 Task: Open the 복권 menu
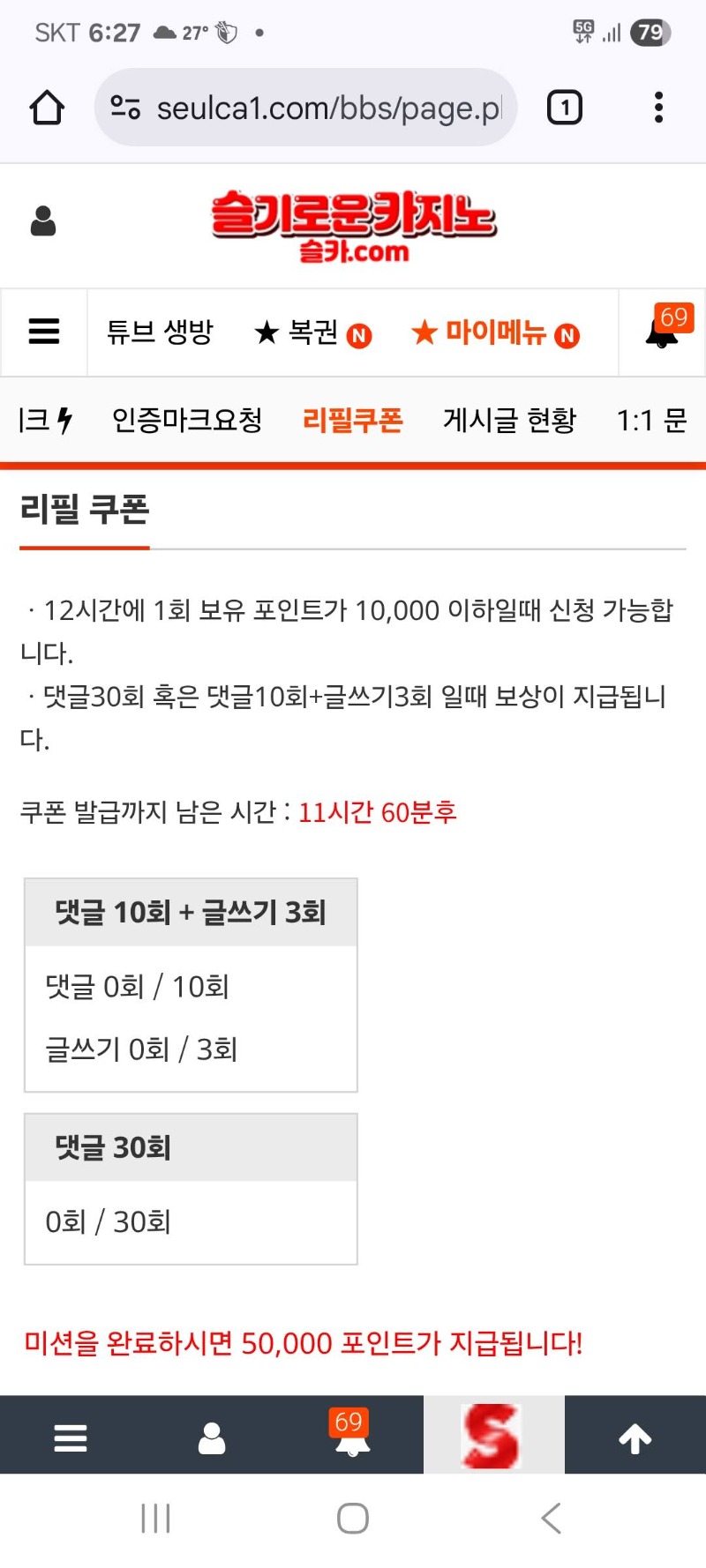(312, 333)
